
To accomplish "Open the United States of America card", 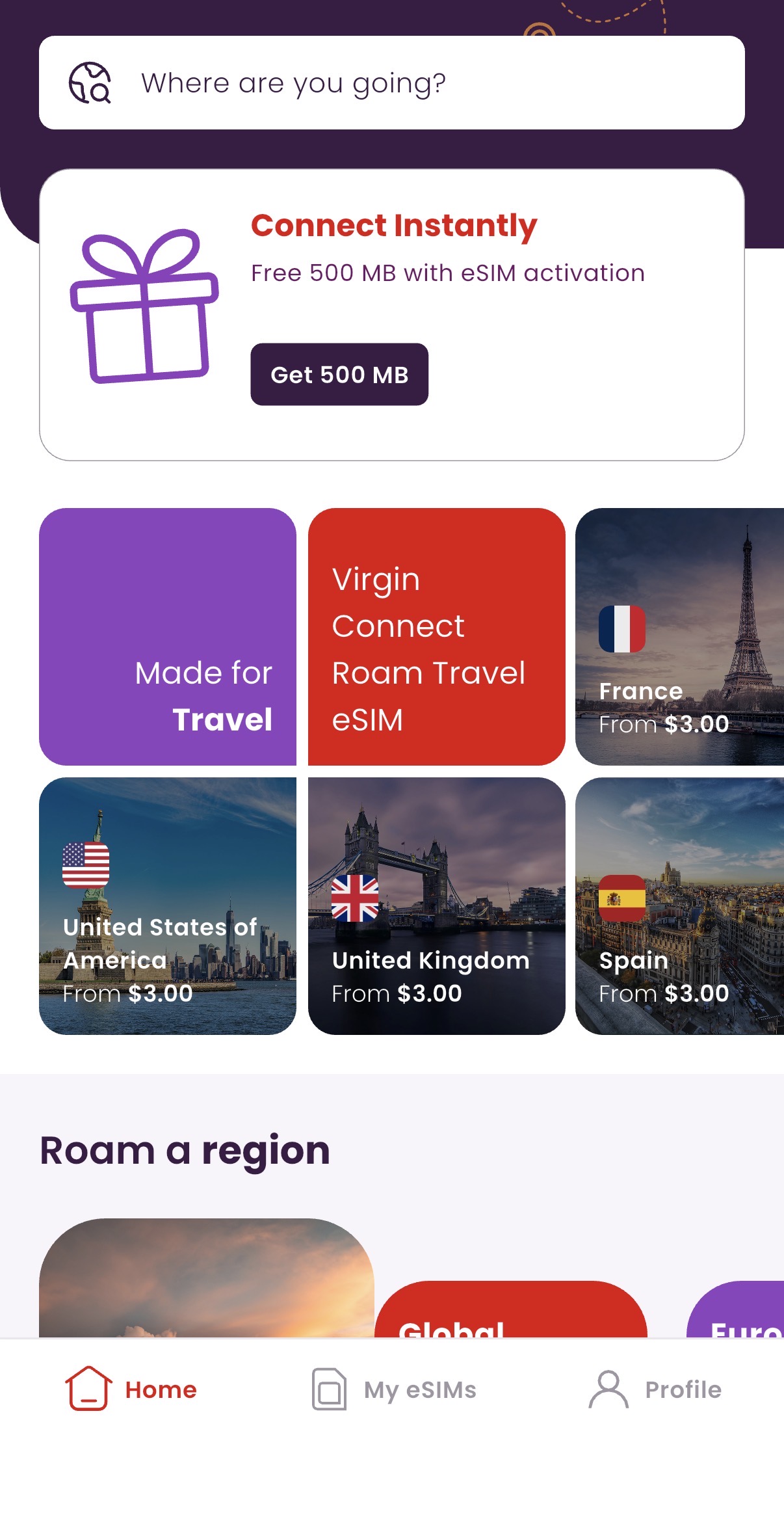I will tap(168, 905).
